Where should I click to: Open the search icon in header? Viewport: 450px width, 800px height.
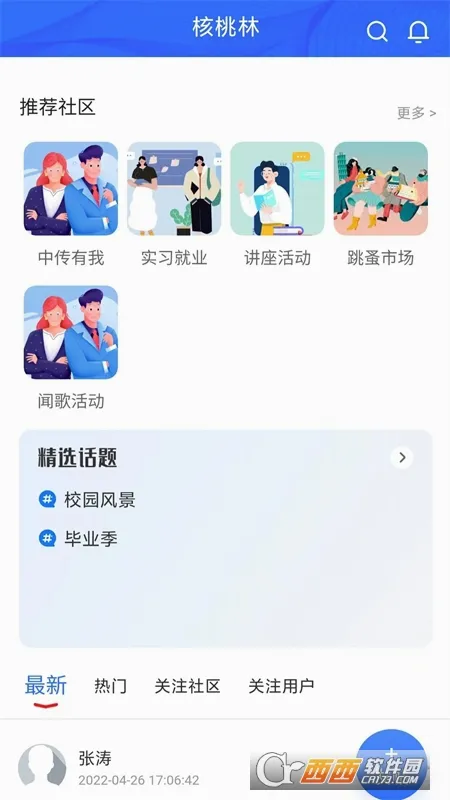click(x=377, y=32)
